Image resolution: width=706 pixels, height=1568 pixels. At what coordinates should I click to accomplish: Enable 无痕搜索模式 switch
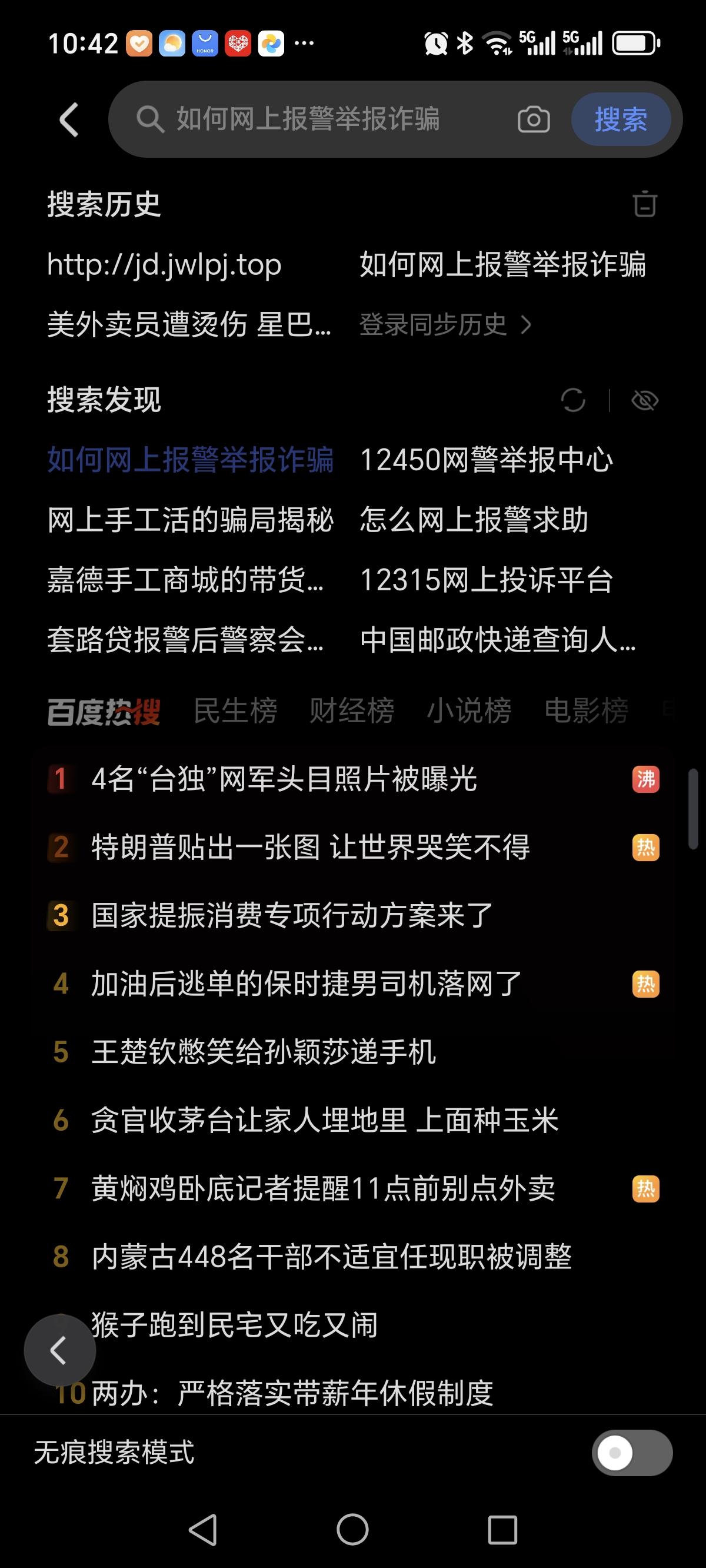click(632, 1453)
